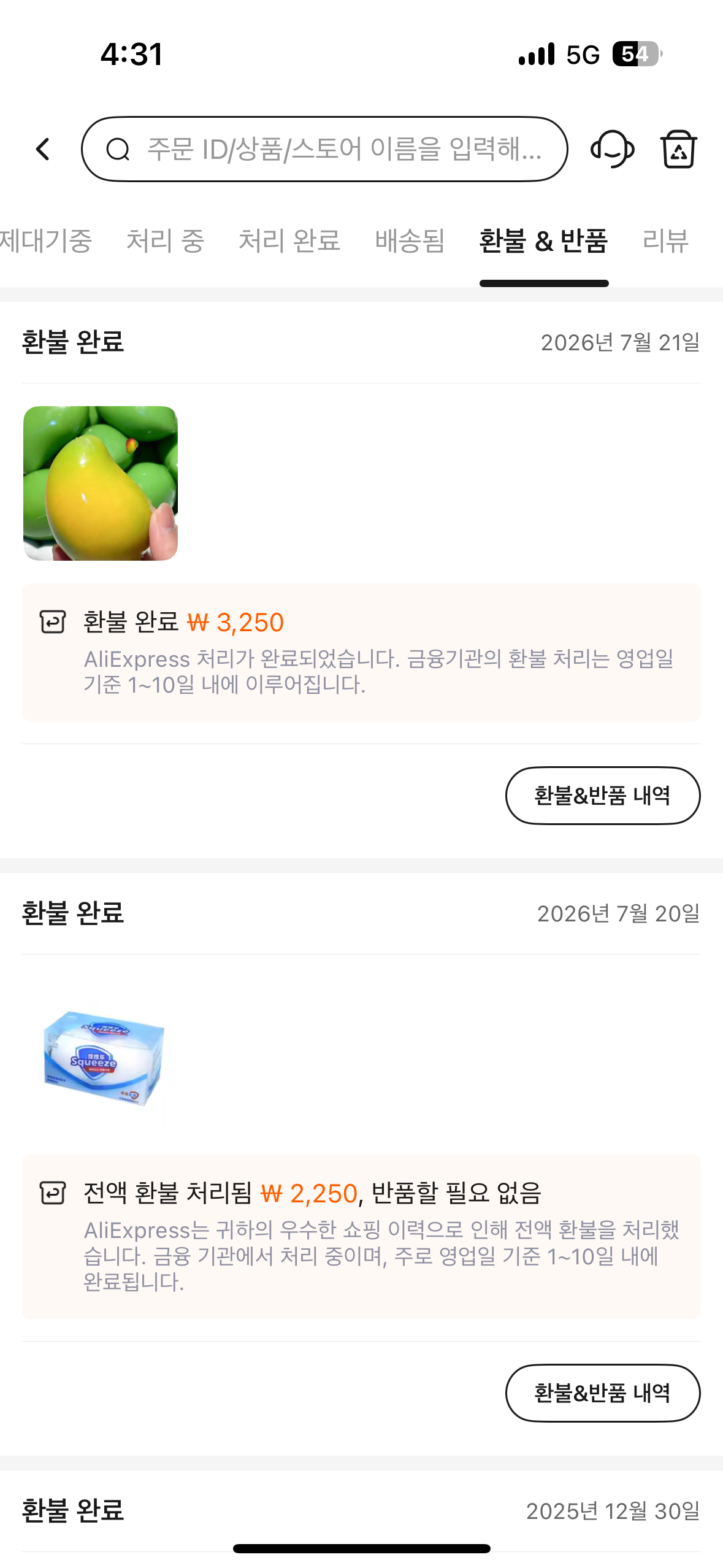The height and width of the screenshot is (1568, 723).
Task: Select the 환불 & 반품 tab
Action: 543,240
